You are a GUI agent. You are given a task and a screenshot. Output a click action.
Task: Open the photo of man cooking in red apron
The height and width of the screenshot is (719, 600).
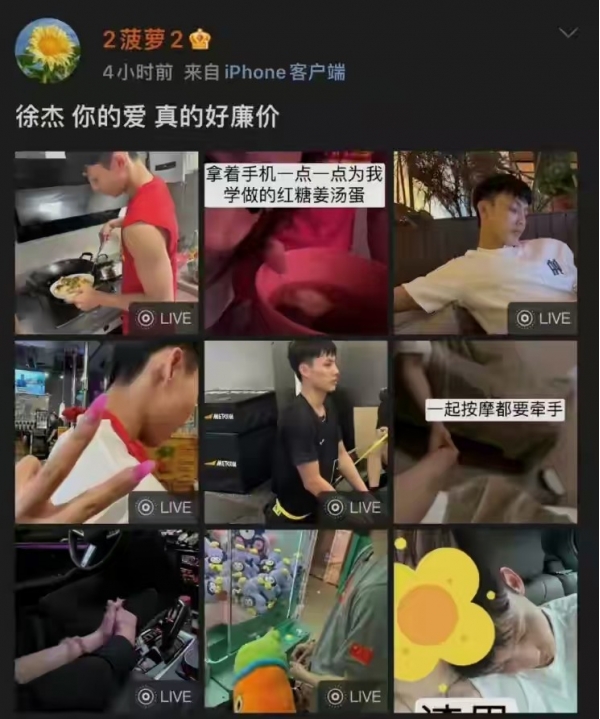point(106,242)
